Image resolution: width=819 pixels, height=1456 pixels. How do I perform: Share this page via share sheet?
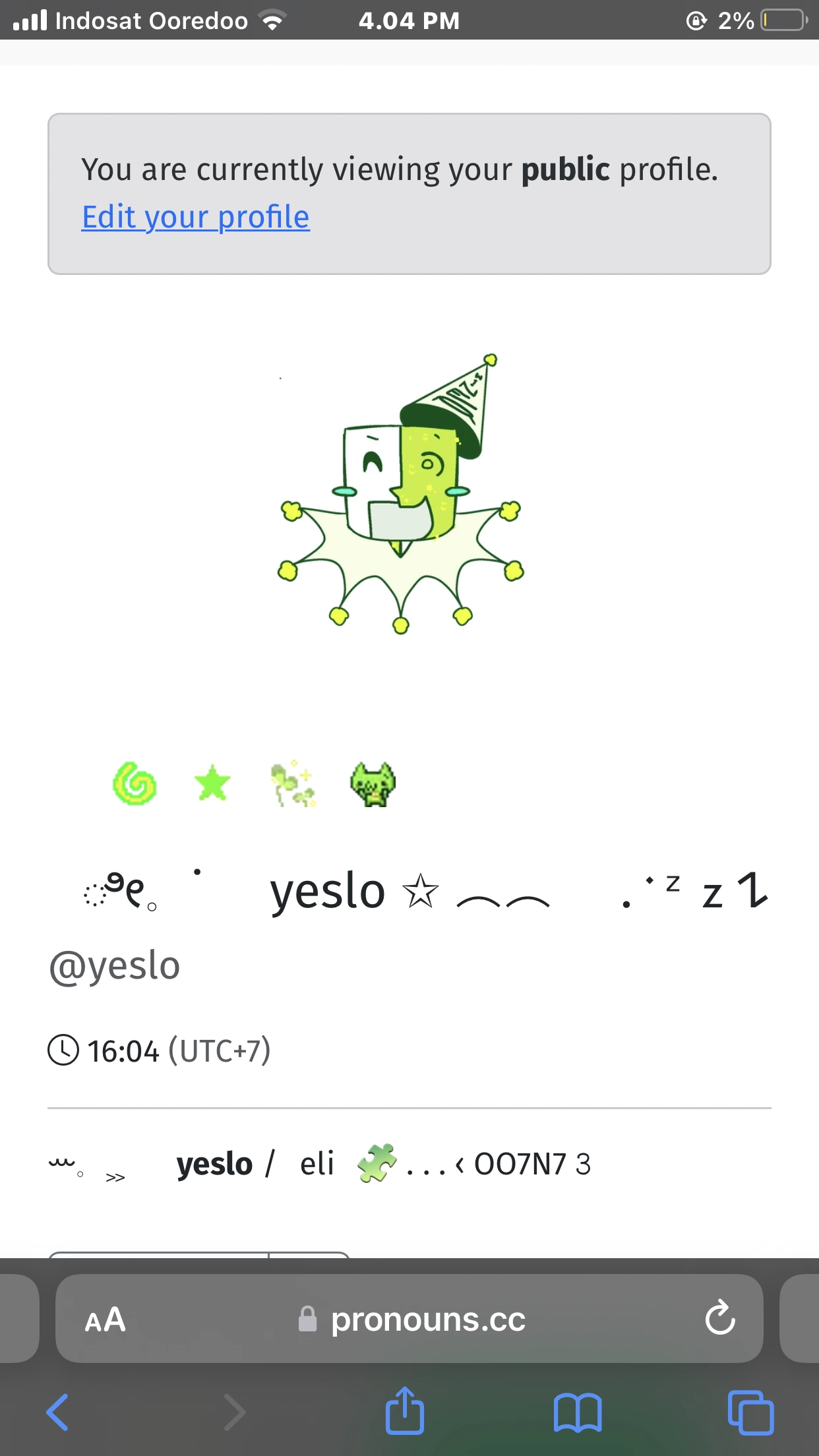pos(404,1411)
